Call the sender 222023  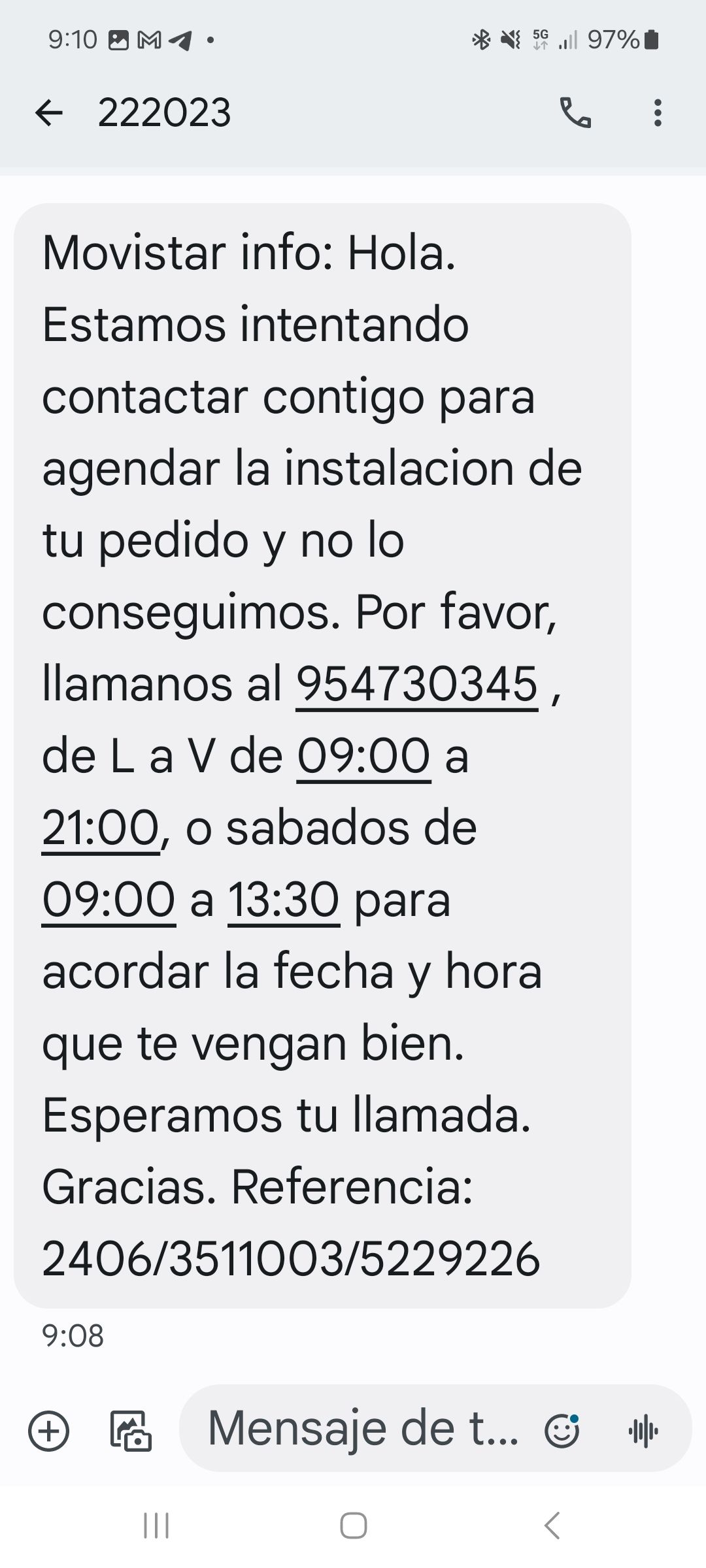coord(575,113)
